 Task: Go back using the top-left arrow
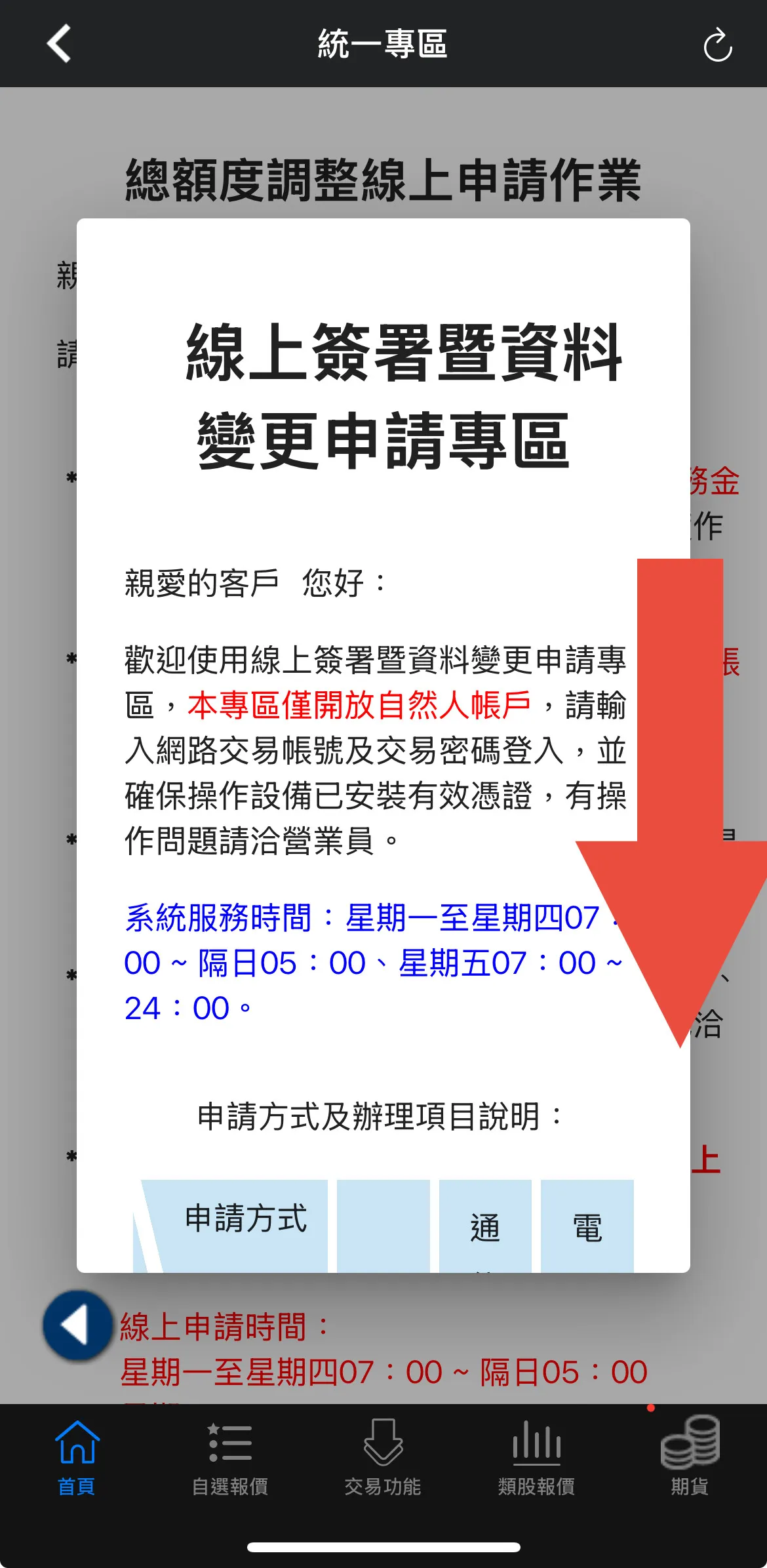click(x=59, y=44)
